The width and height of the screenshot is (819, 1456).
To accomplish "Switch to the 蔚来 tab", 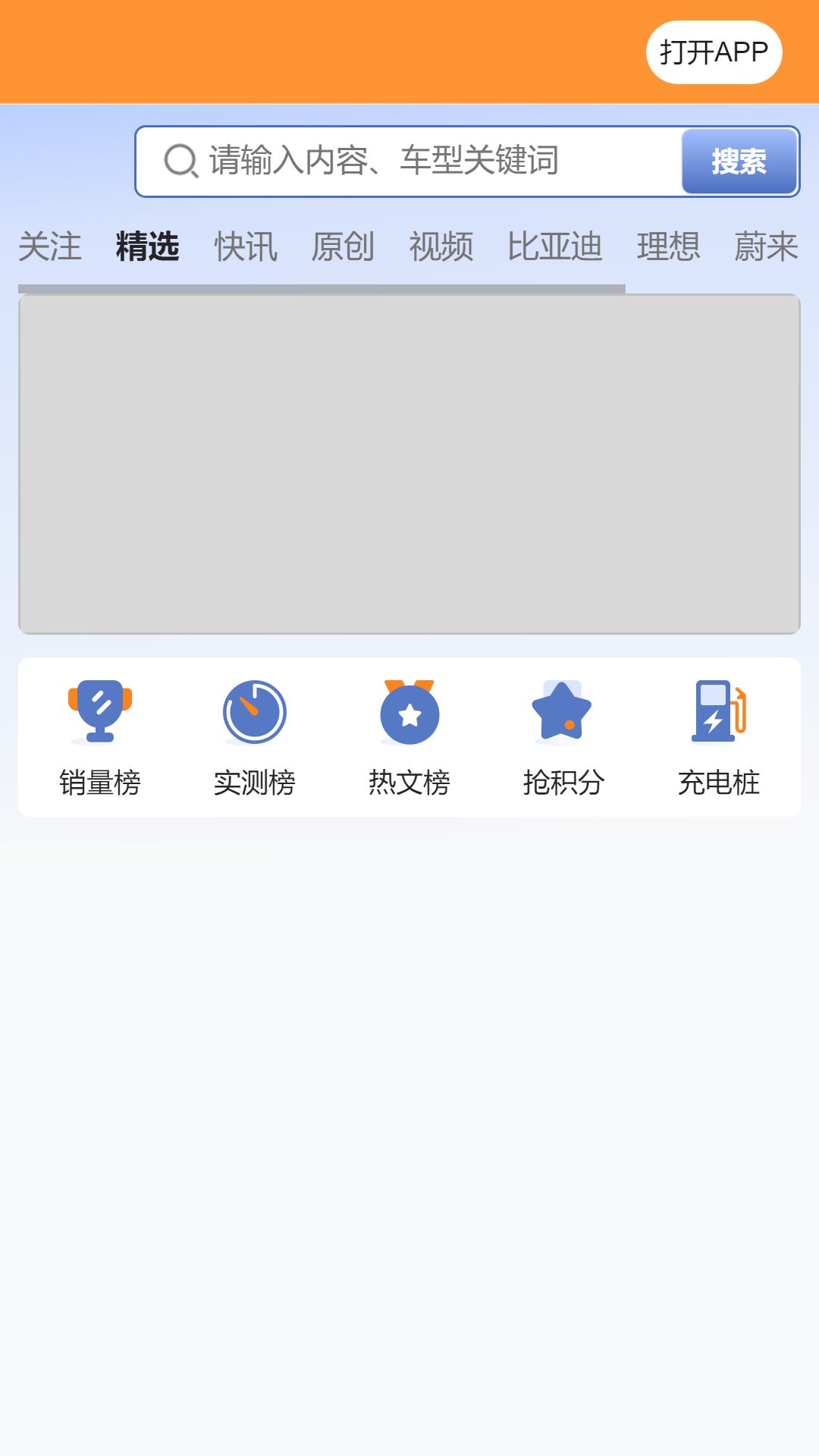I will click(766, 247).
